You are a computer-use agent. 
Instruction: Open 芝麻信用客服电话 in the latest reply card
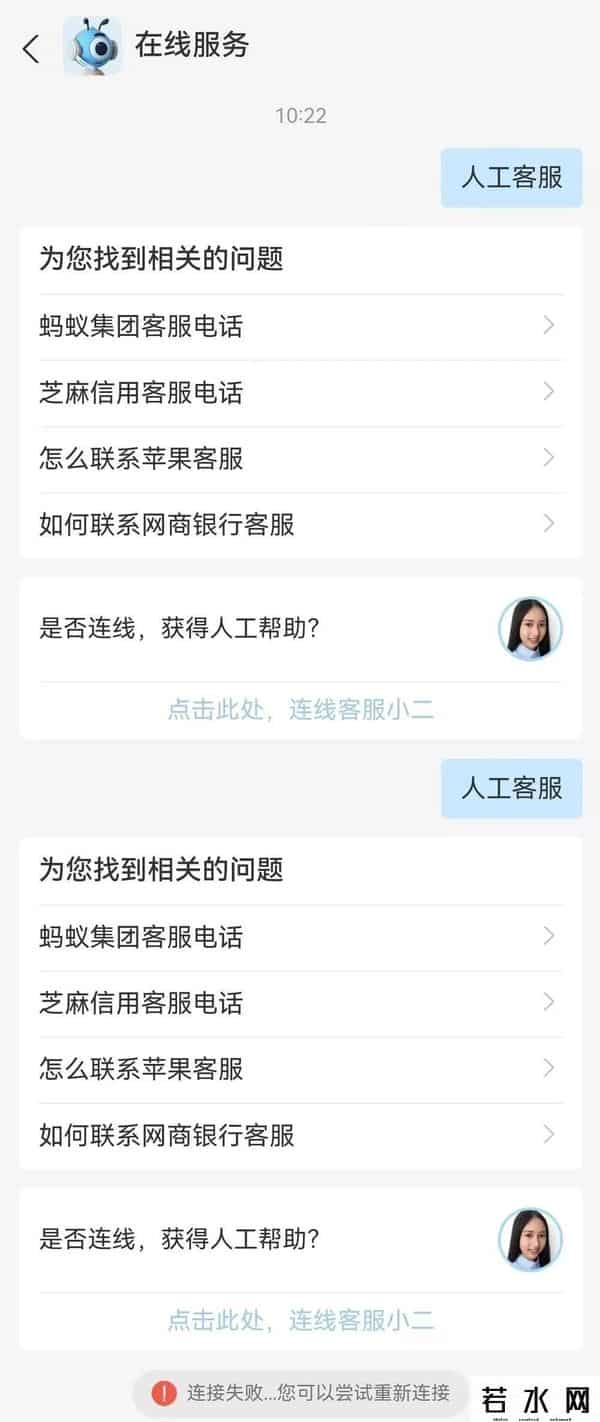coord(300,1003)
